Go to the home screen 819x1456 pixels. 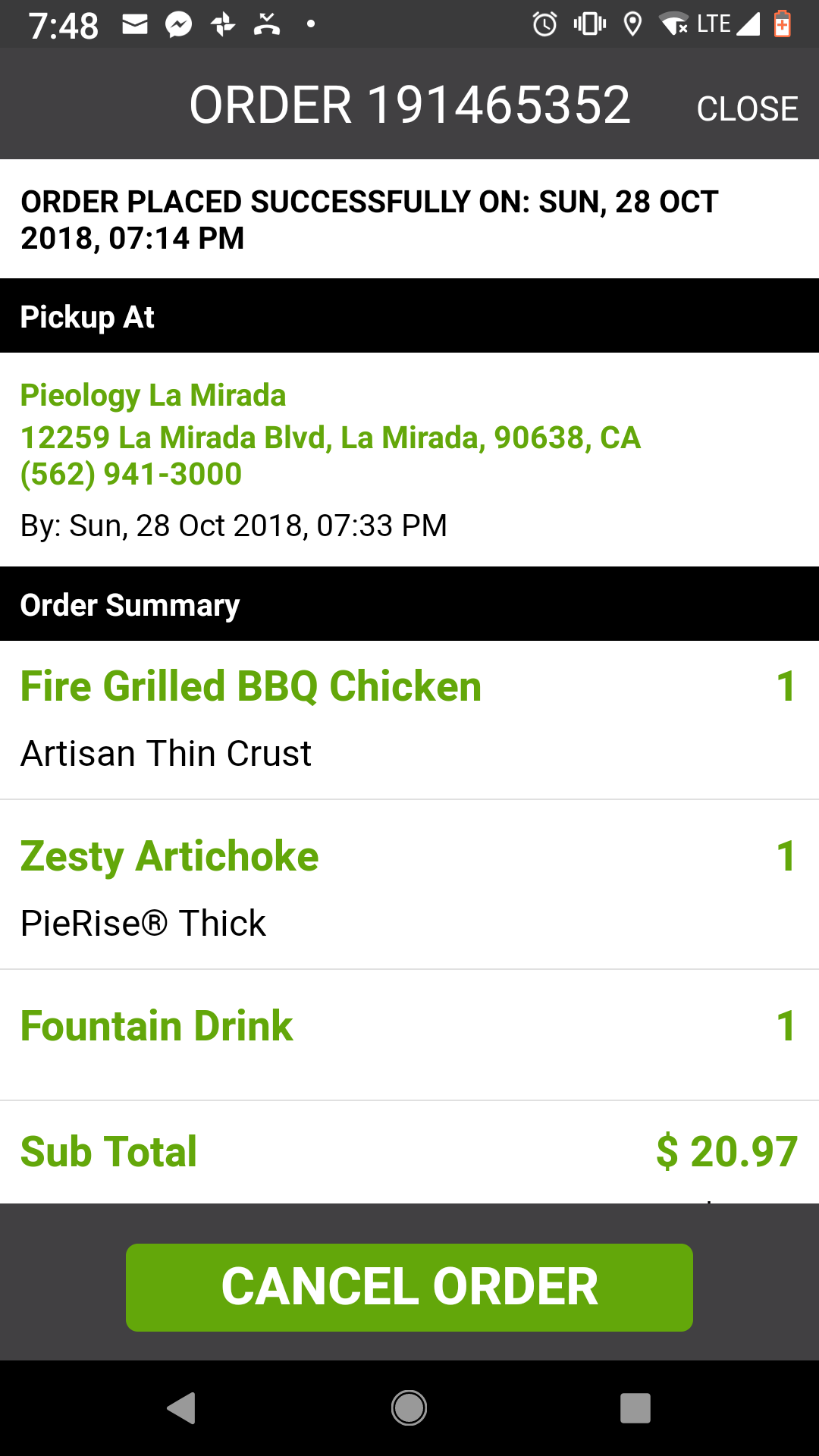(x=409, y=1408)
